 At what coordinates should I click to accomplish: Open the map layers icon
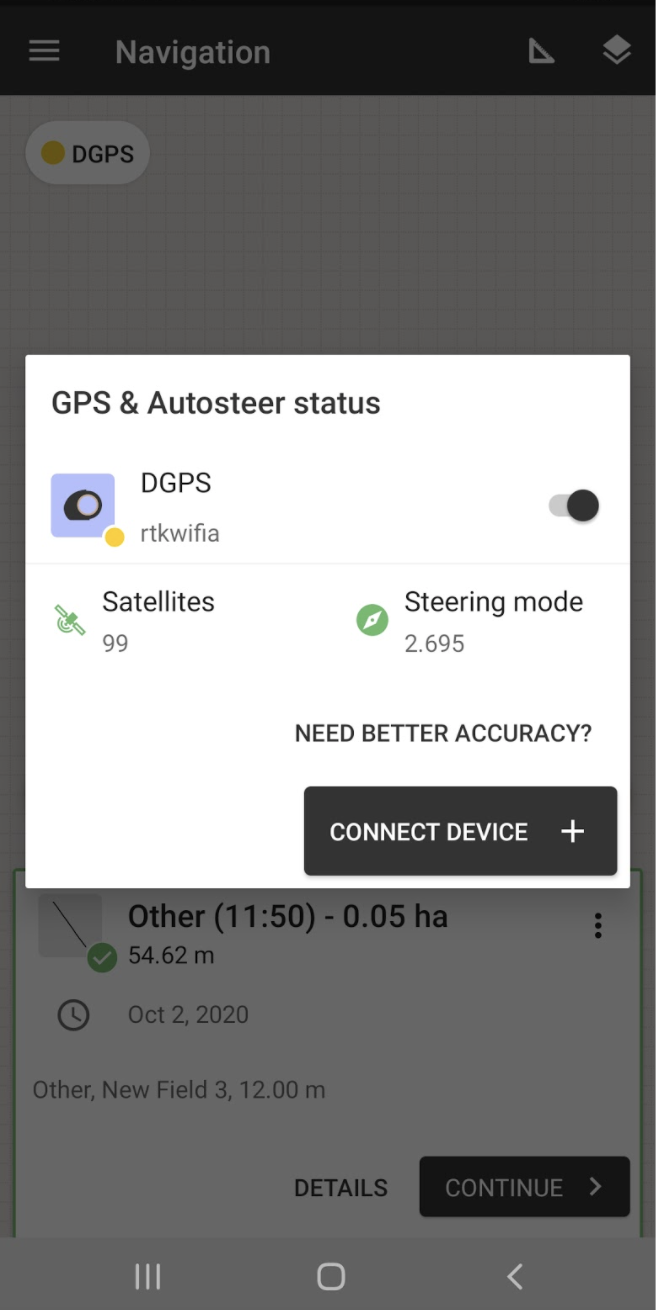coord(616,51)
